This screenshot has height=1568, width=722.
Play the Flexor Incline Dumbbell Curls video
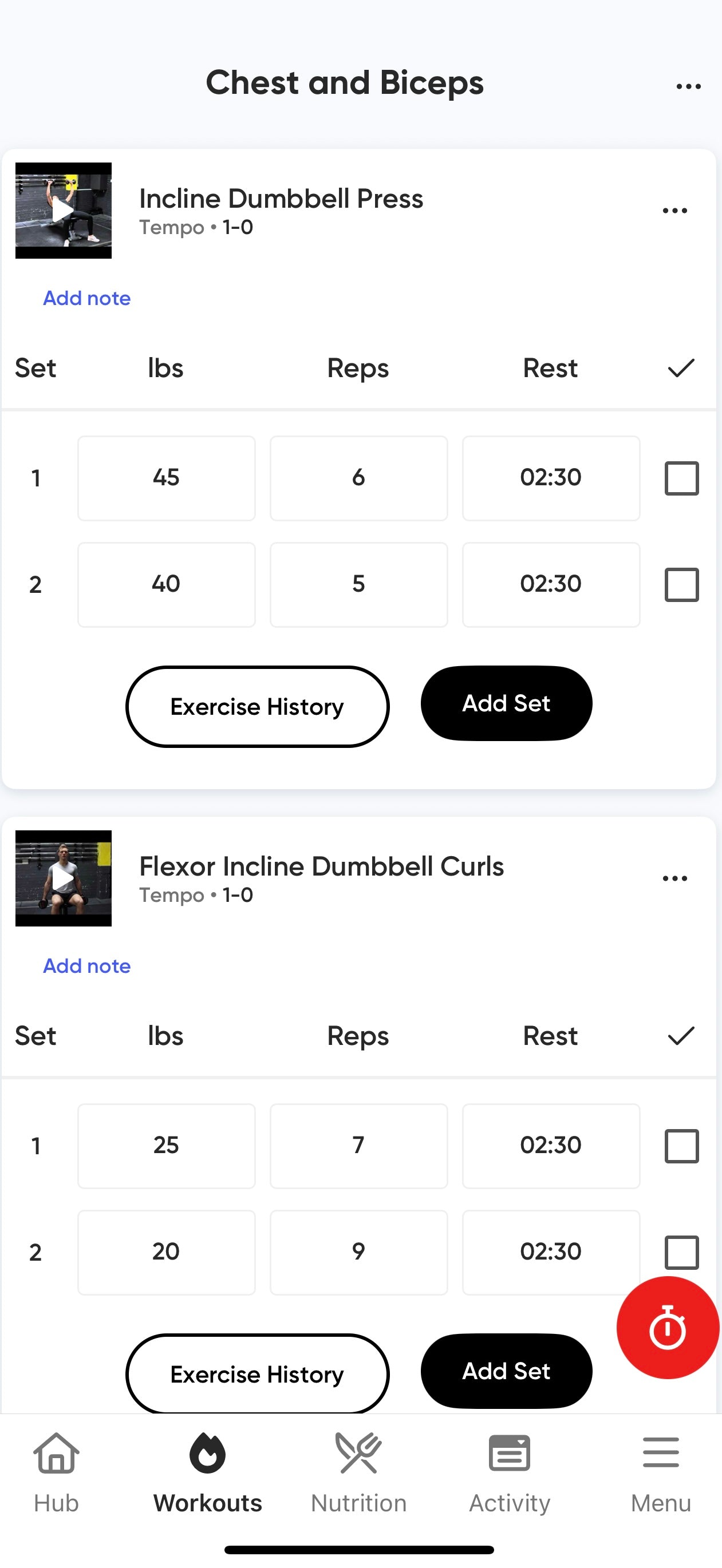(x=64, y=878)
